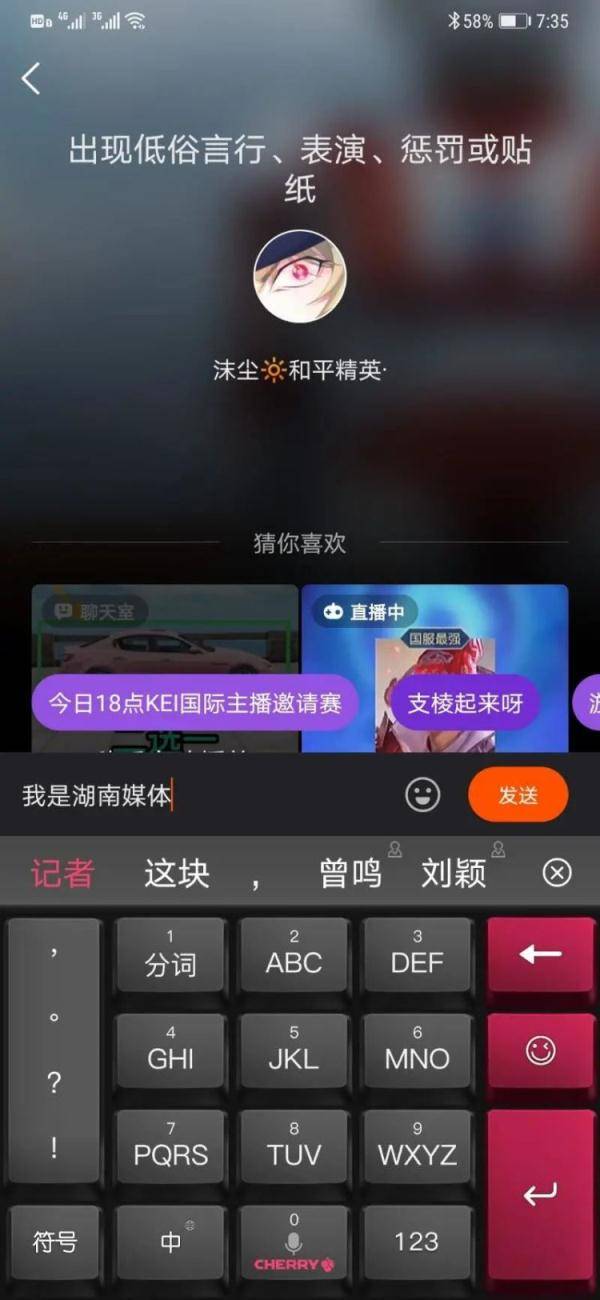
Task: Choose the contact suggestion 刘颖
Action: [x=453, y=873]
